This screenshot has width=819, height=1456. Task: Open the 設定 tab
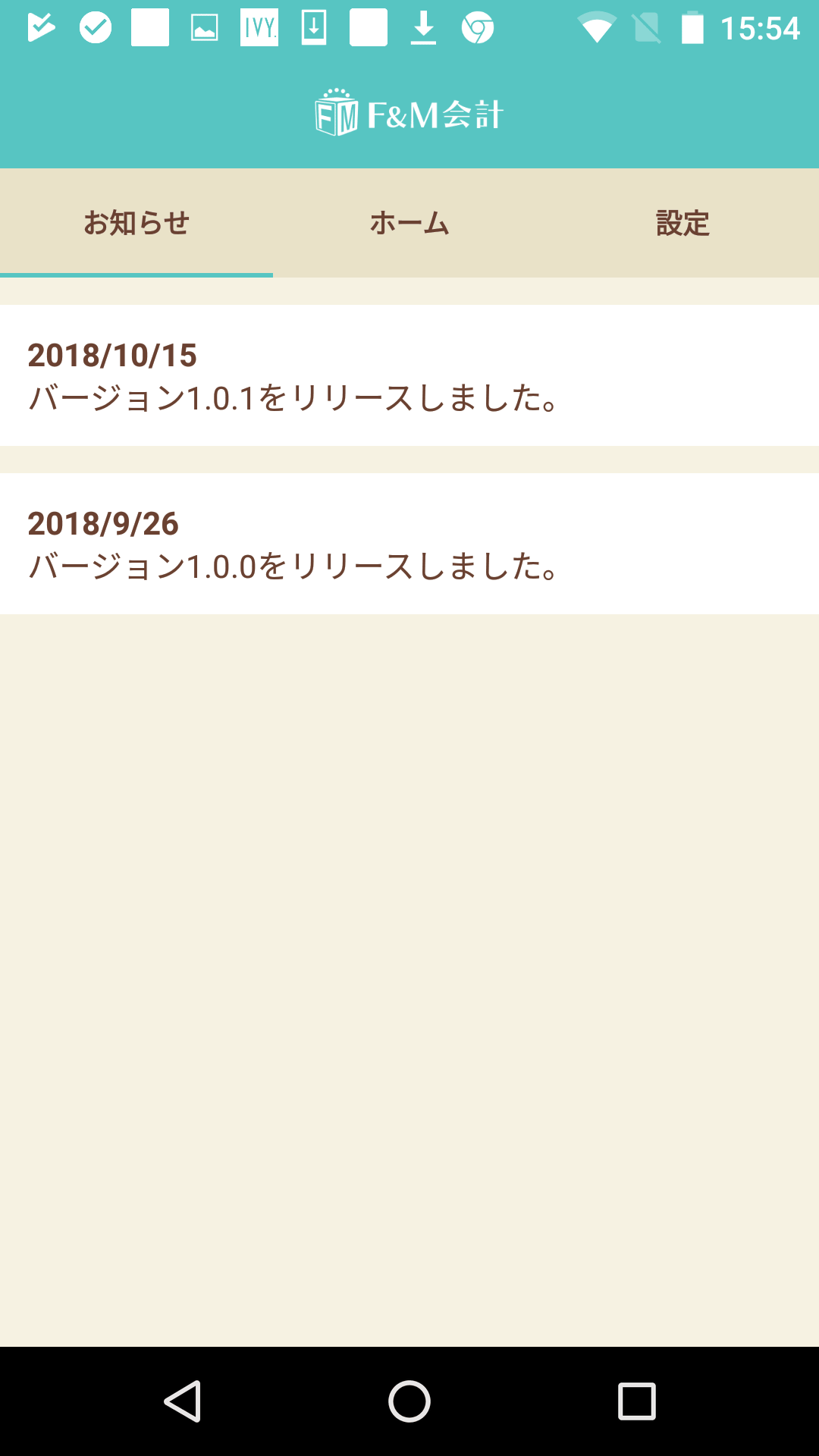click(x=682, y=223)
